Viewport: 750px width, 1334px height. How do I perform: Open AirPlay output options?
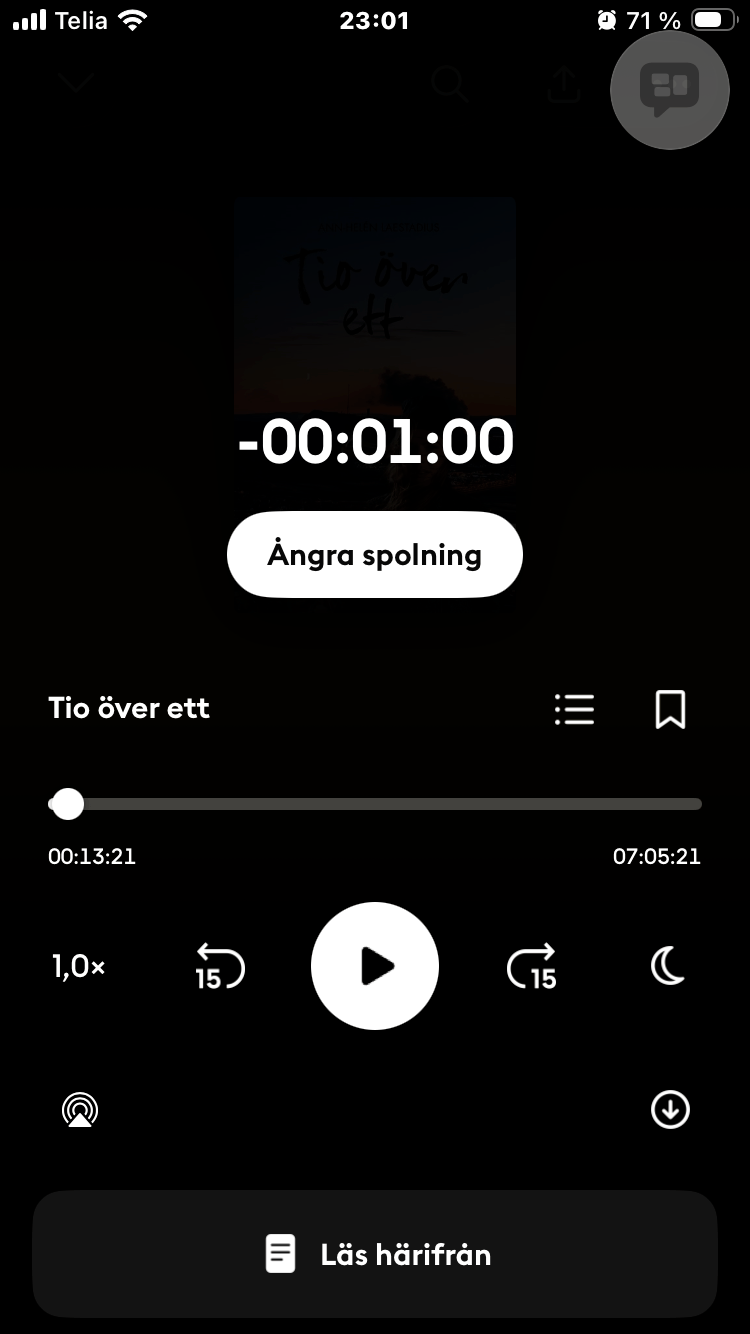tap(80, 1110)
